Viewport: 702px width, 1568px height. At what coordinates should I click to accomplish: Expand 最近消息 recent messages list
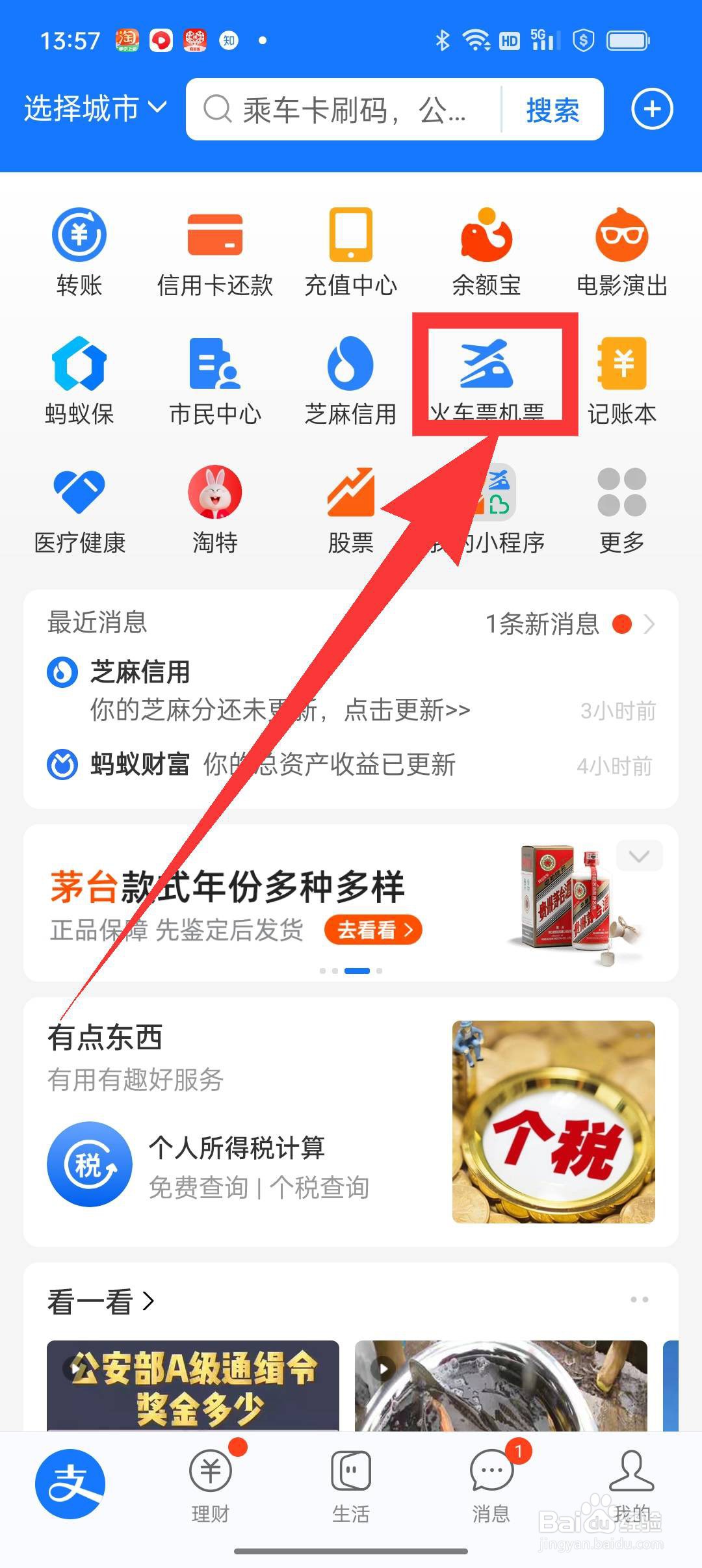click(x=651, y=625)
